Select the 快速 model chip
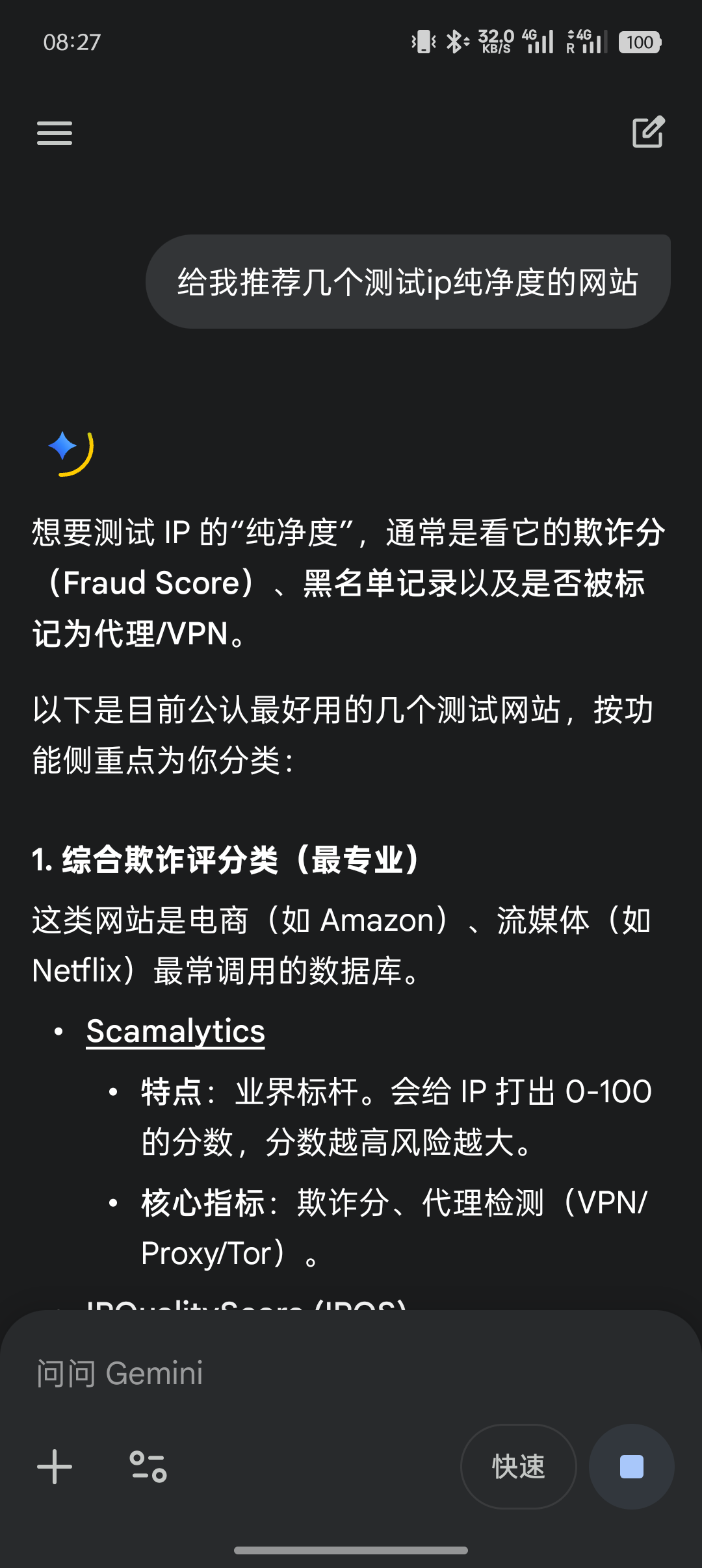 coord(518,1467)
